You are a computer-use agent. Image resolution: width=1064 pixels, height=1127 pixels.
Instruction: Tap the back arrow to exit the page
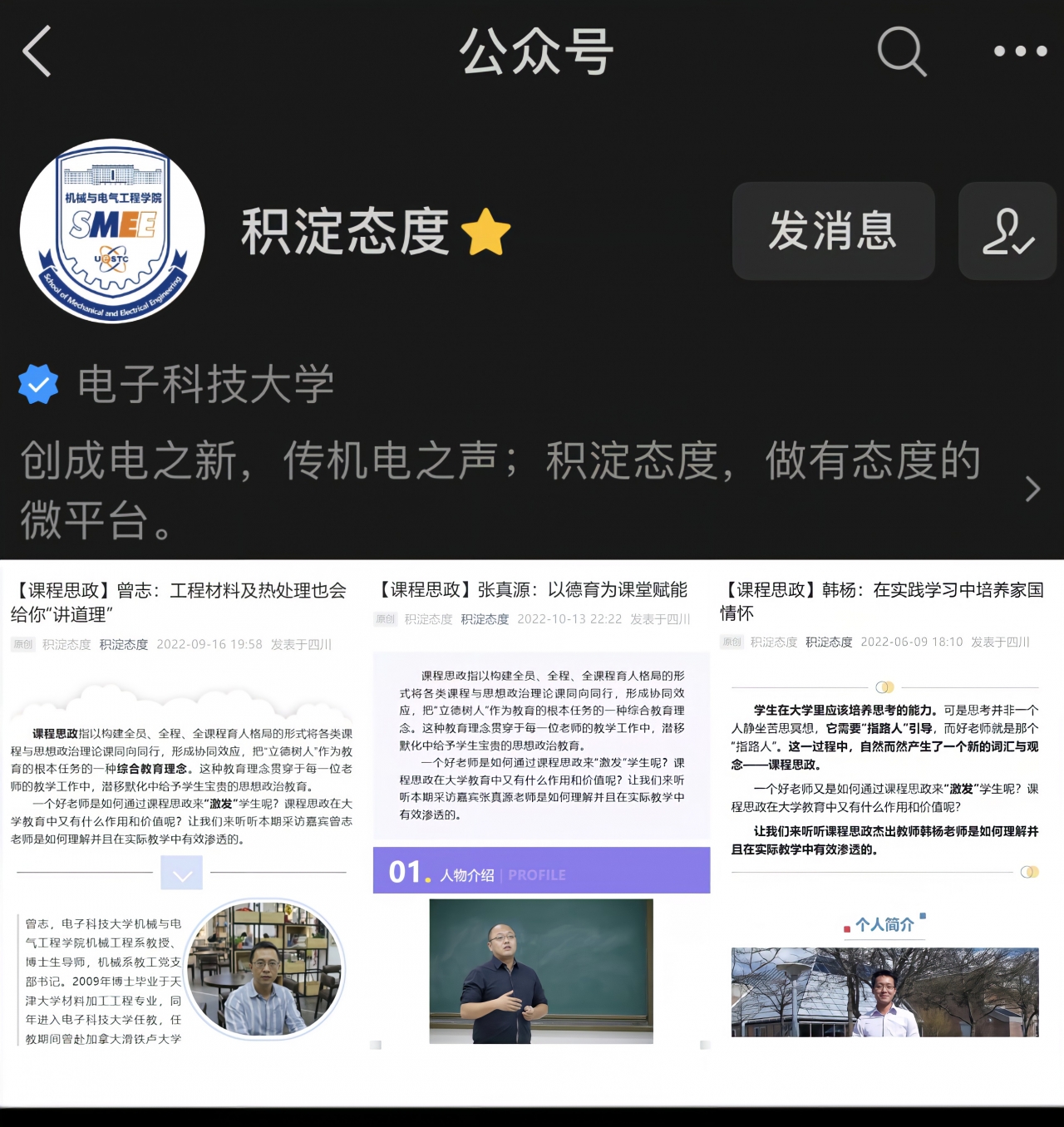[37, 52]
